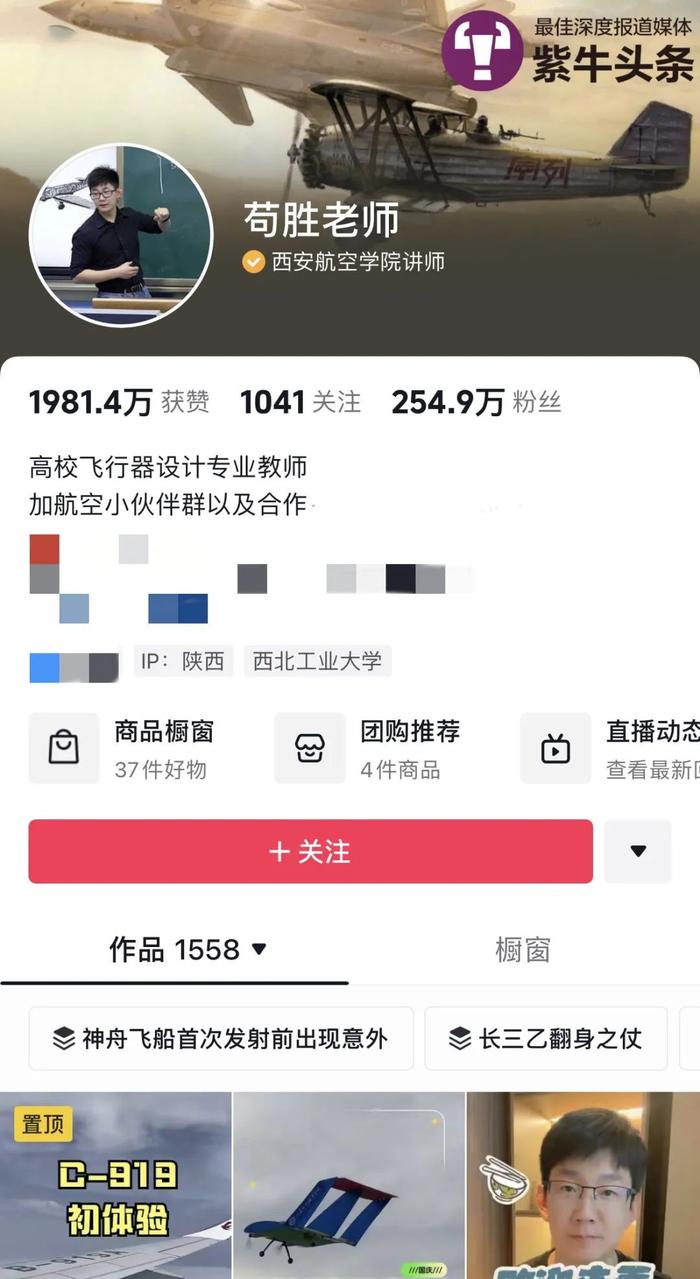The height and width of the screenshot is (1279, 700).
Task: Open the 神舟飞船首次发射前出现意外 collection chip
Action: [220, 1038]
